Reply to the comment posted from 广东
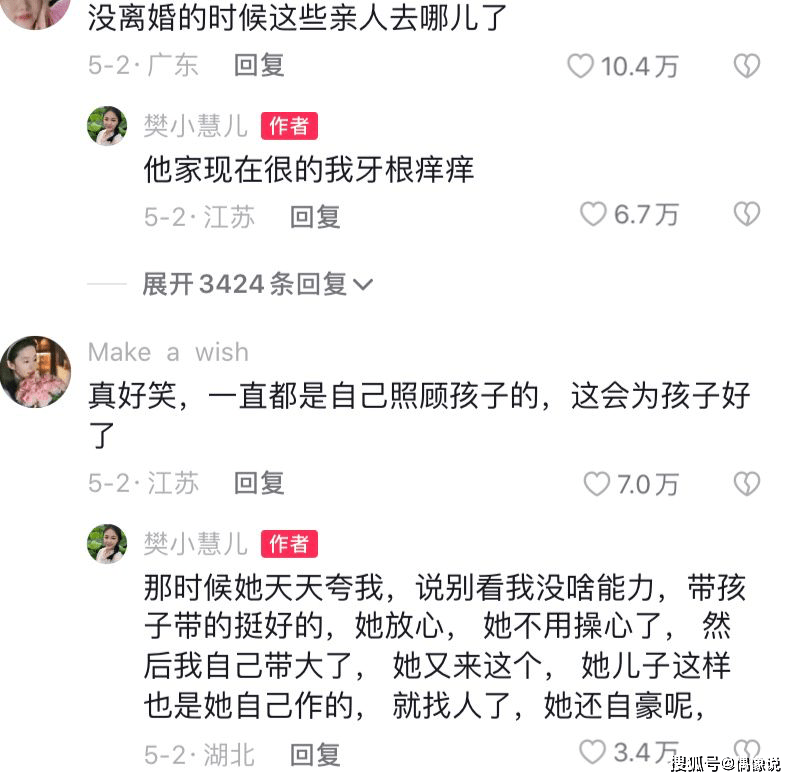Viewport: 795px width, 781px height. click(x=259, y=66)
